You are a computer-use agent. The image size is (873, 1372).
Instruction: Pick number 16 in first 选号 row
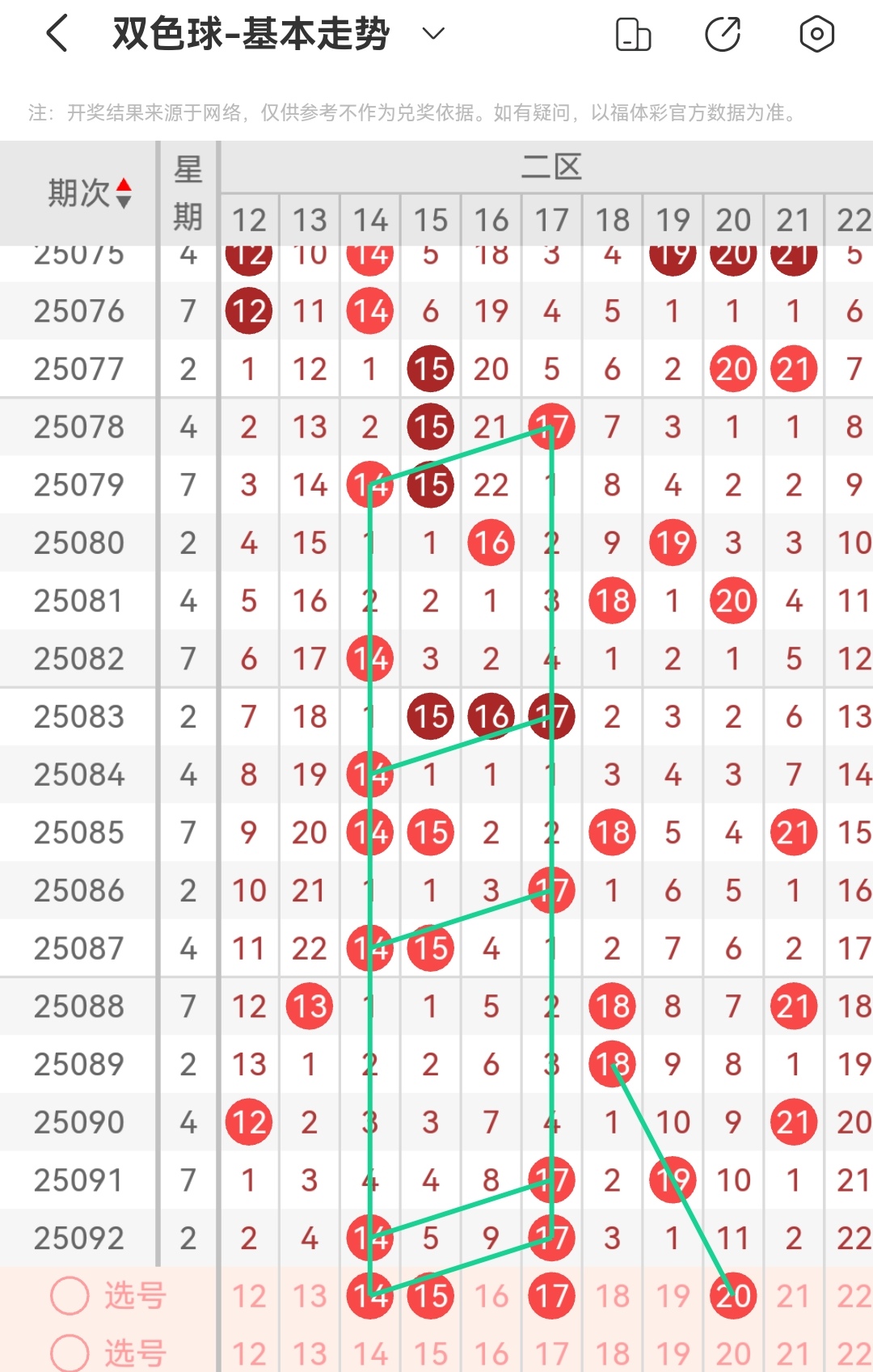coord(491,1296)
